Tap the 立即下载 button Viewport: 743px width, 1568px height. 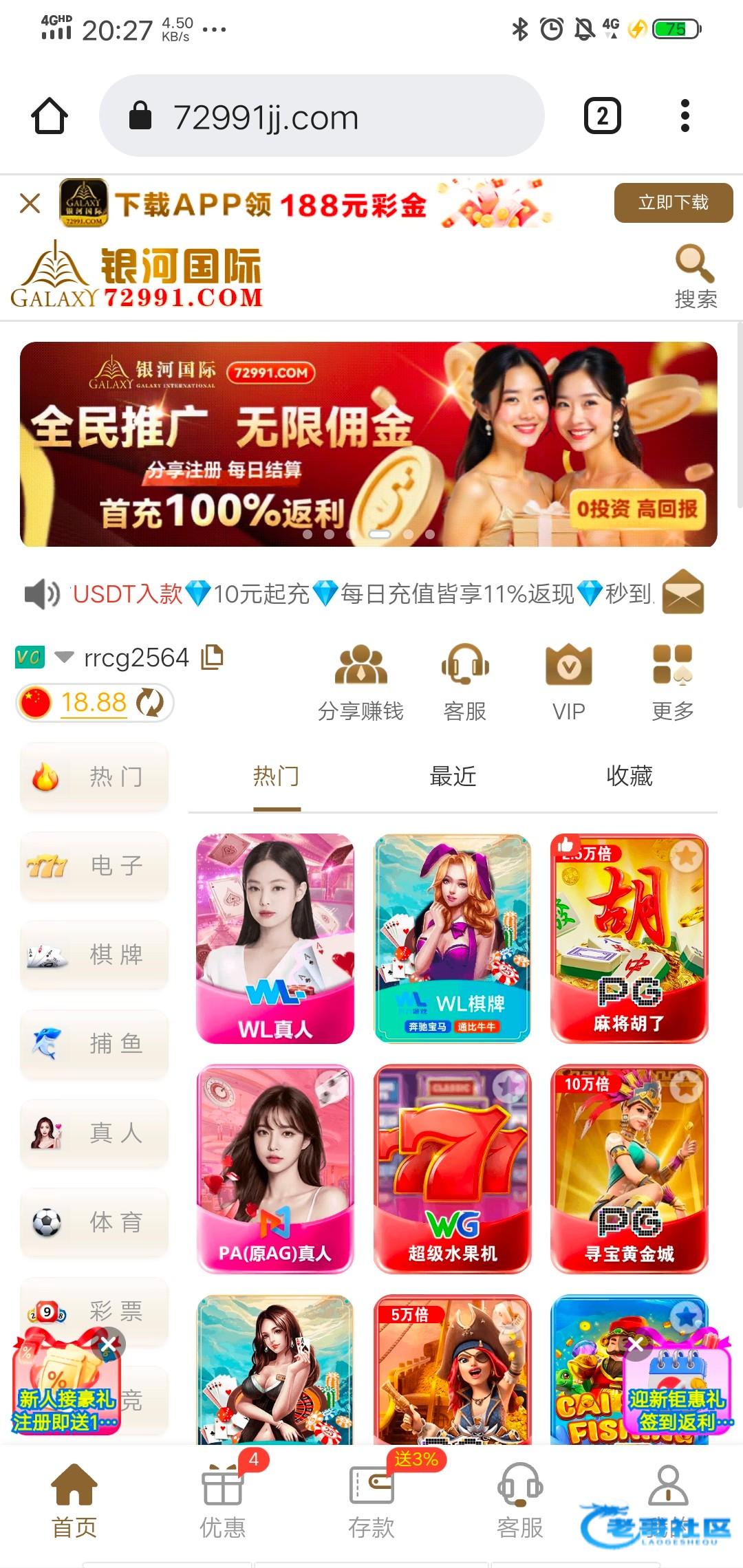pos(673,203)
